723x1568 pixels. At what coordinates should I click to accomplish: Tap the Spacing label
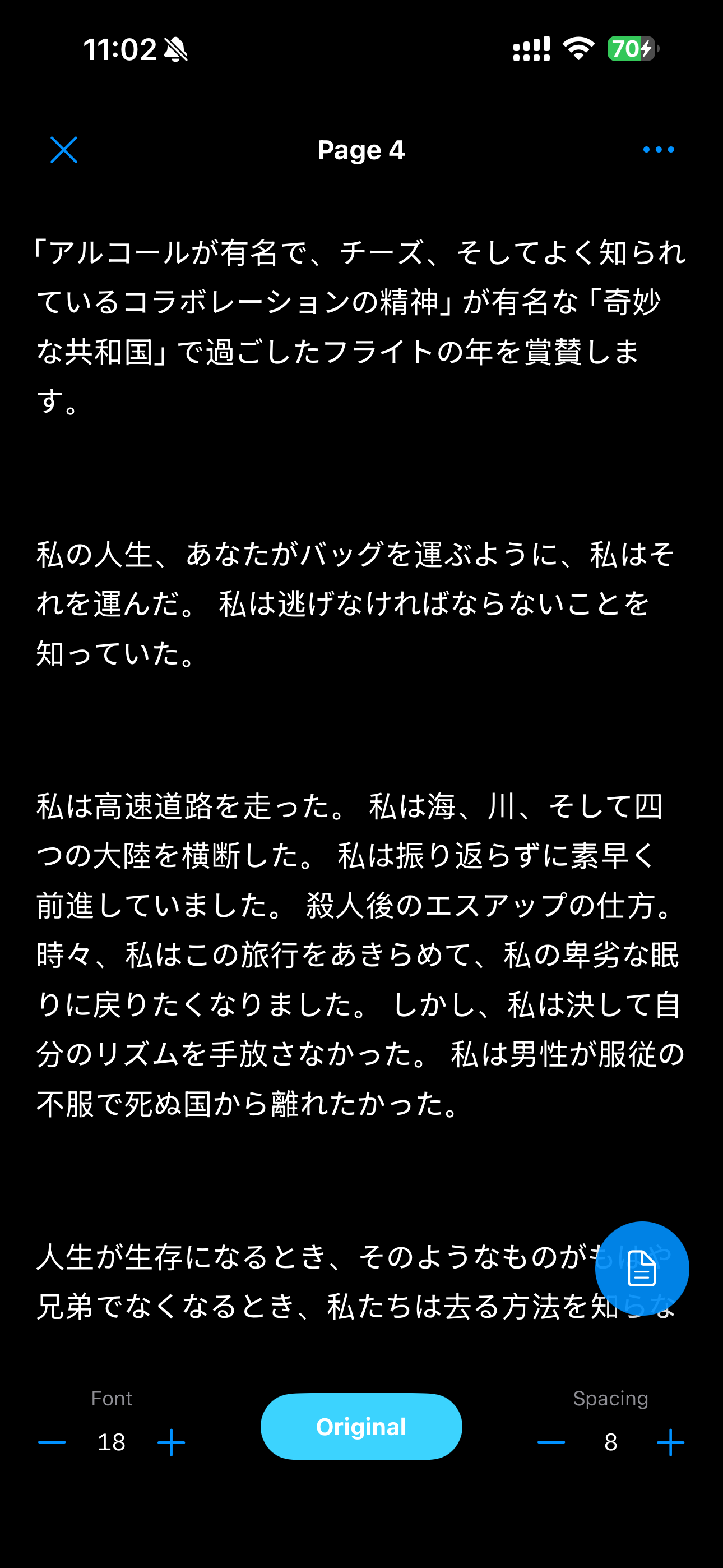[x=610, y=1399]
